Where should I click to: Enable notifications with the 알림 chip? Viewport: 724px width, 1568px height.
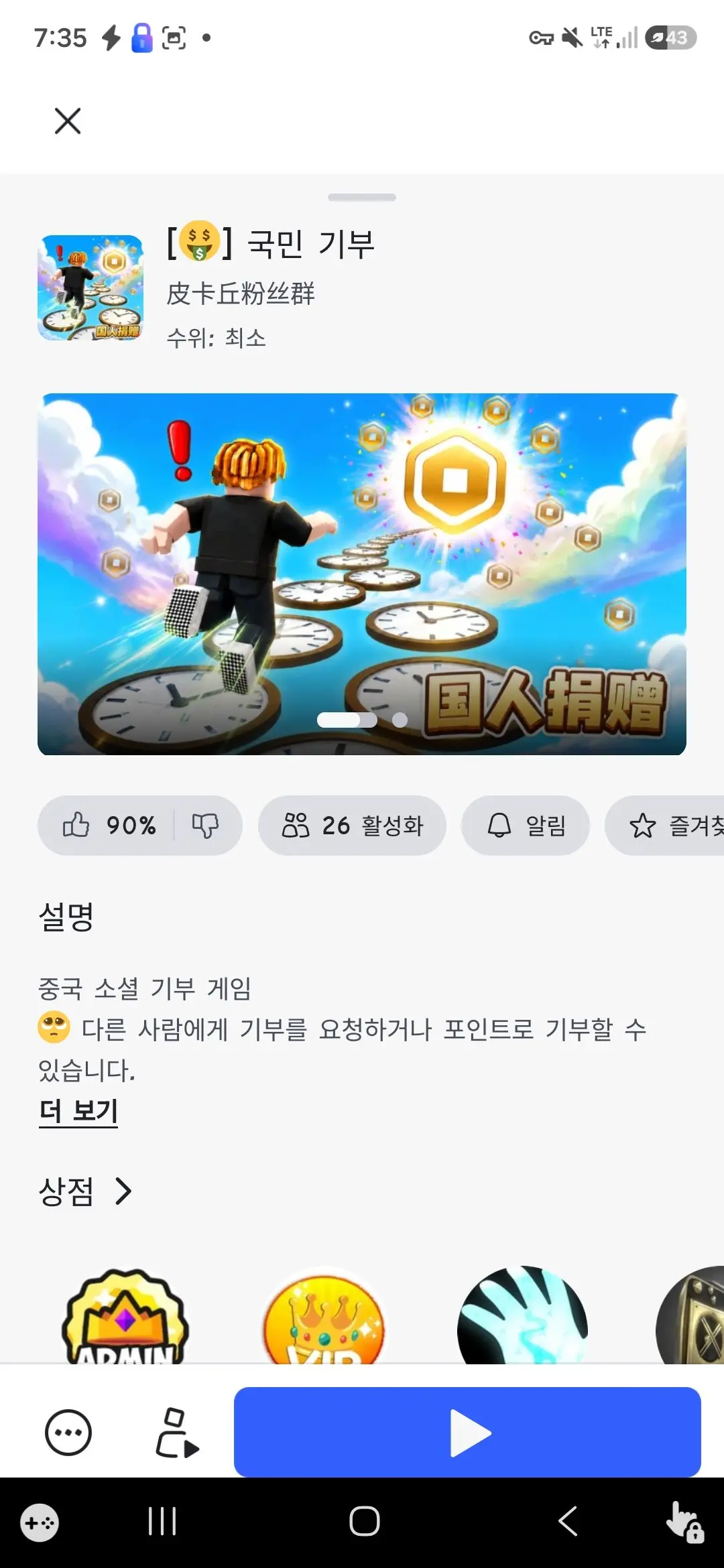[526, 826]
